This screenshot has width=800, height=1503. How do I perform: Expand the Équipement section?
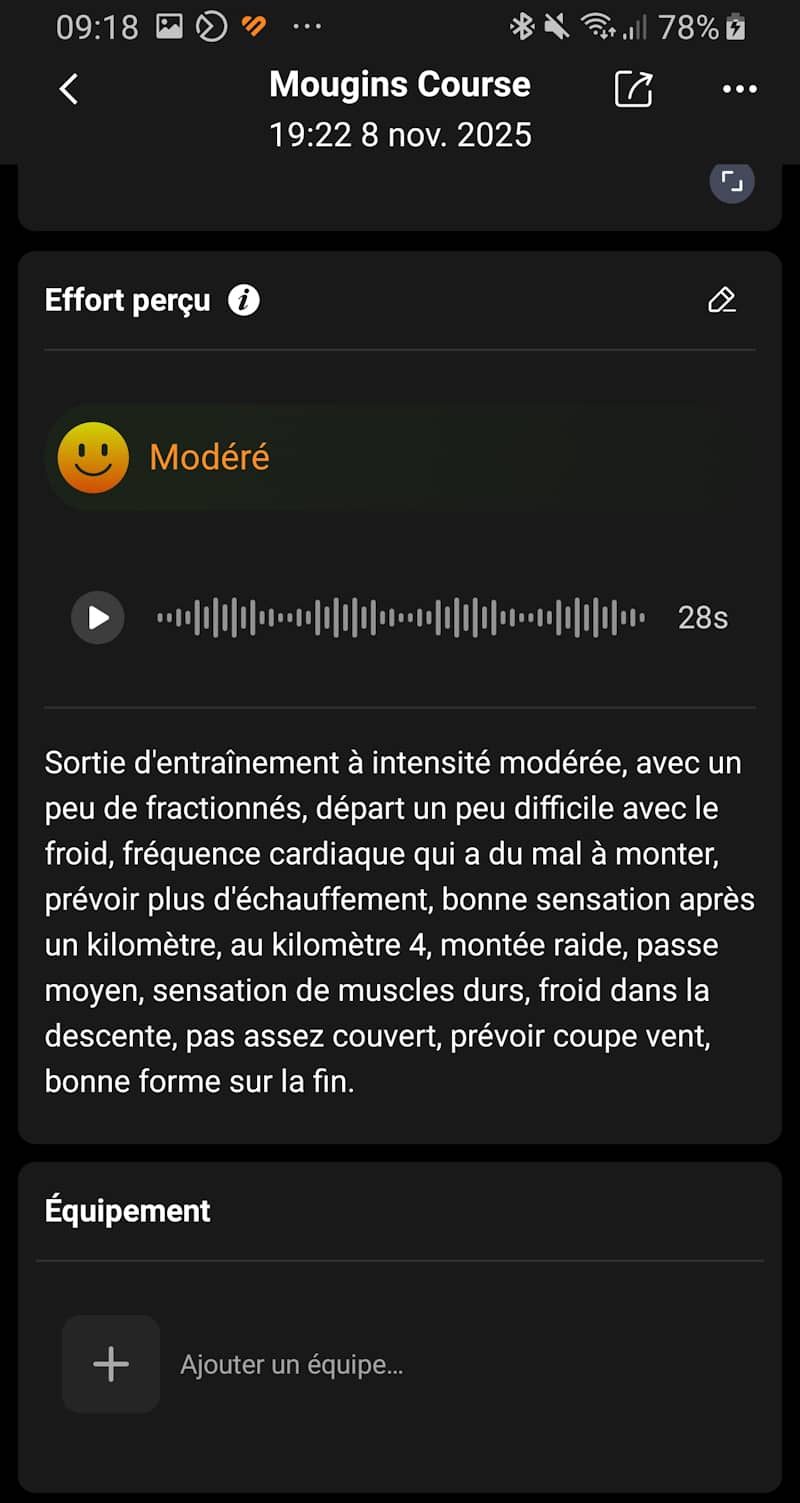tap(126, 1210)
